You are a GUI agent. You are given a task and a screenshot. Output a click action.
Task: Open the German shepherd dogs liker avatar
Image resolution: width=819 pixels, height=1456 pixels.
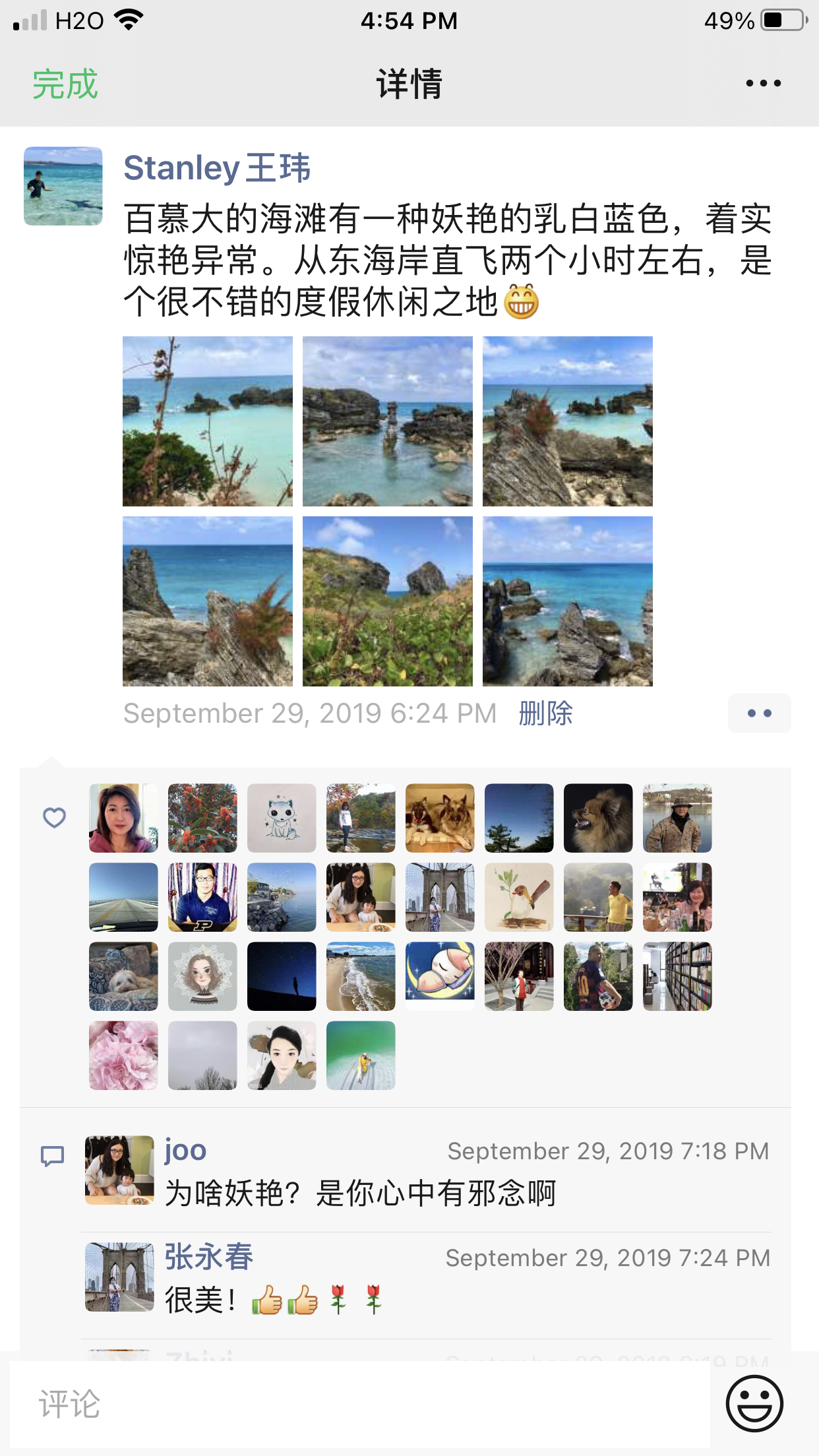pos(440,818)
